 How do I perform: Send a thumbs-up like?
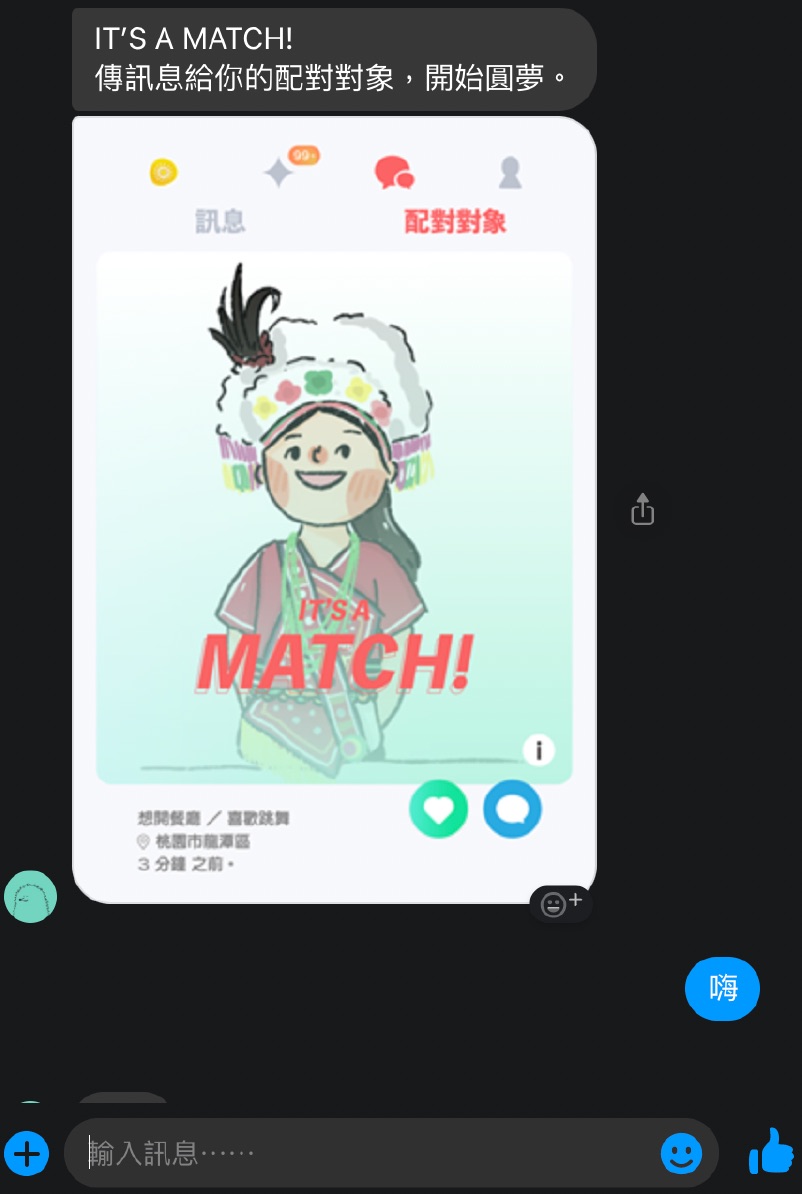[x=771, y=1152]
